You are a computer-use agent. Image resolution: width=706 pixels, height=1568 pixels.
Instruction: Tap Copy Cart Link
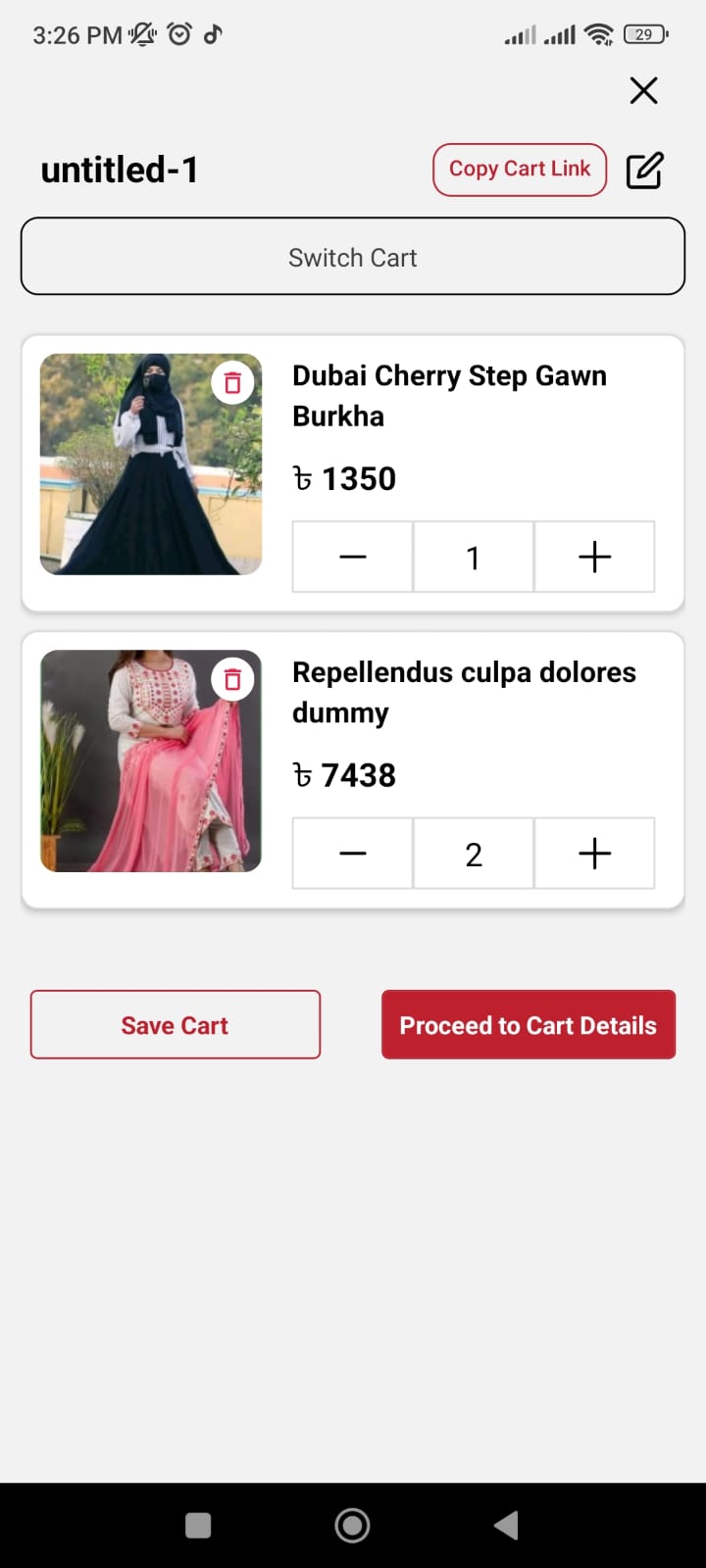(x=520, y=170)
